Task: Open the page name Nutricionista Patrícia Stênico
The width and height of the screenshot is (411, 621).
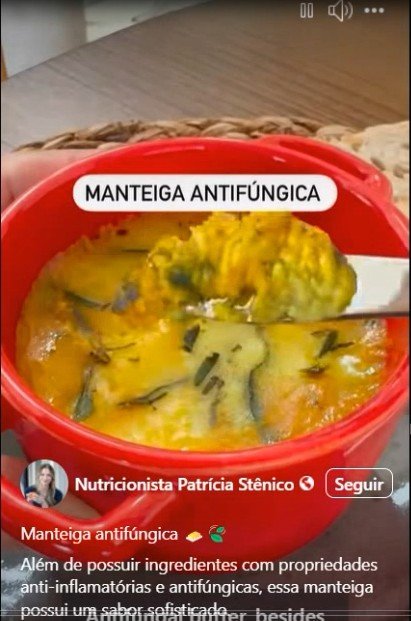Action: pyautogui.click(x=184, y=484)
